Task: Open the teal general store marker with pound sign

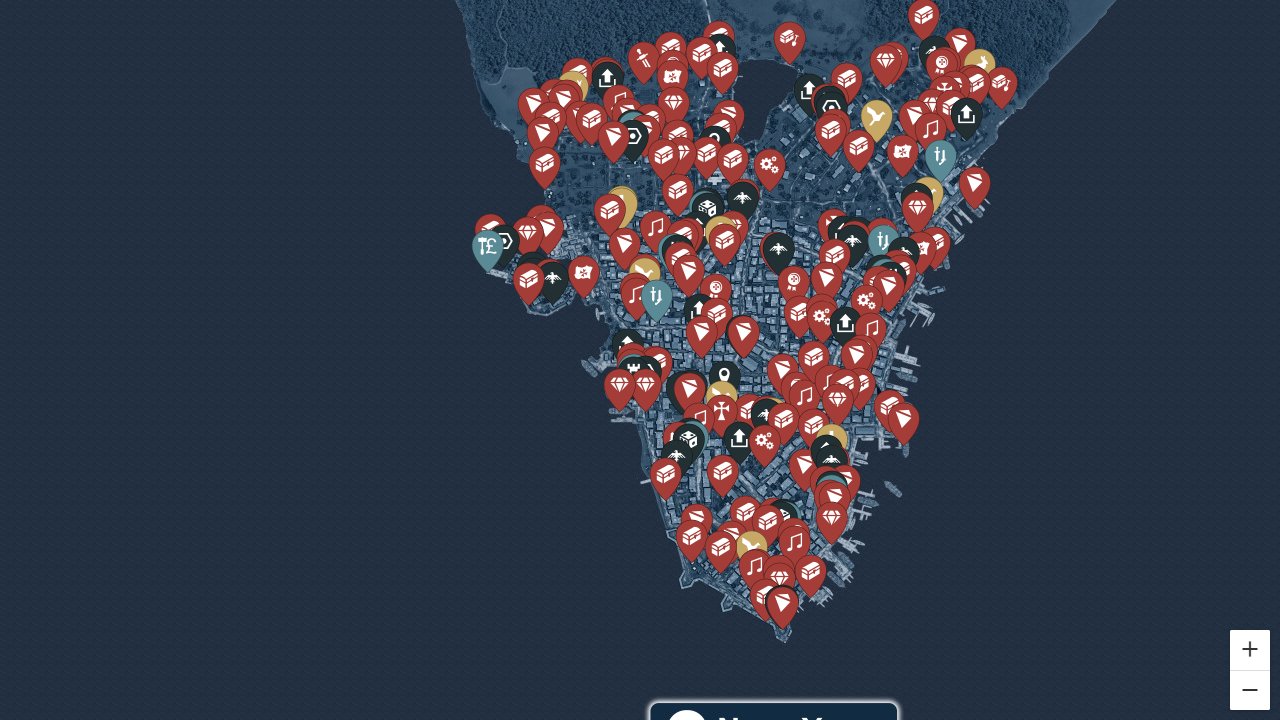Action: (487, 247)
